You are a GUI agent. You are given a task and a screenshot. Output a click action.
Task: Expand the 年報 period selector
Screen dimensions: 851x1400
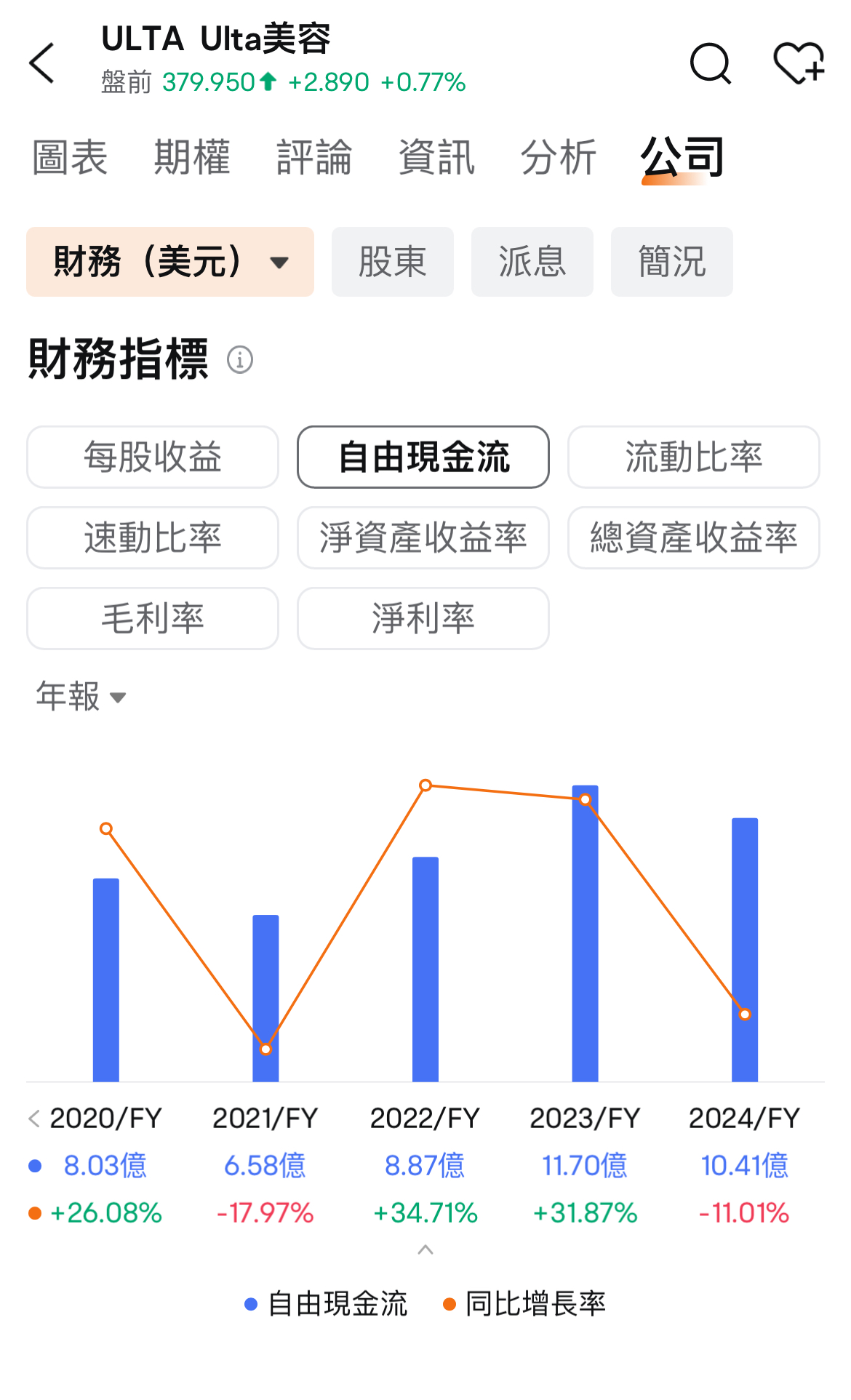pyautogui.click(x=80, y=697)
